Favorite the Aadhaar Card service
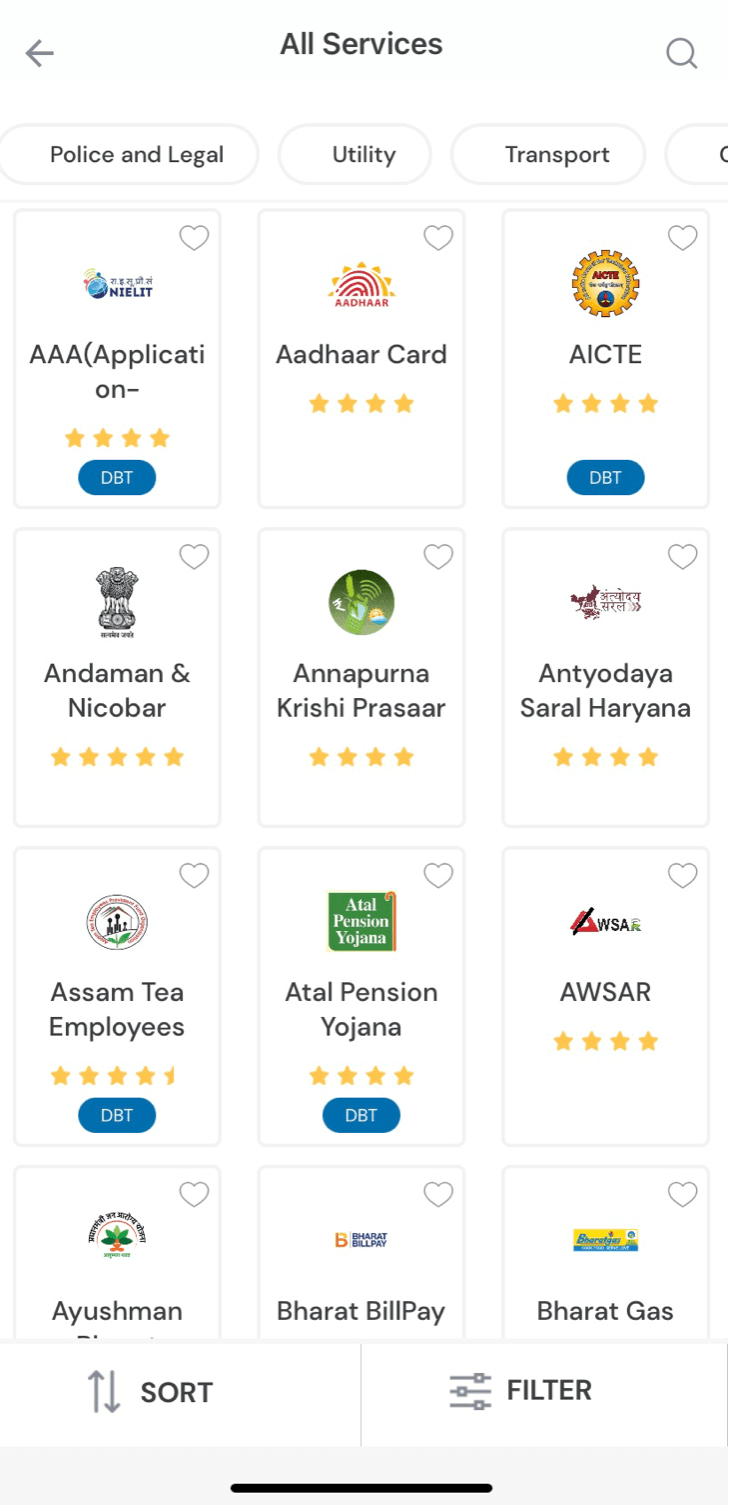The width and height of the screenshot is (738, 1512). click(x=438, y=238)
